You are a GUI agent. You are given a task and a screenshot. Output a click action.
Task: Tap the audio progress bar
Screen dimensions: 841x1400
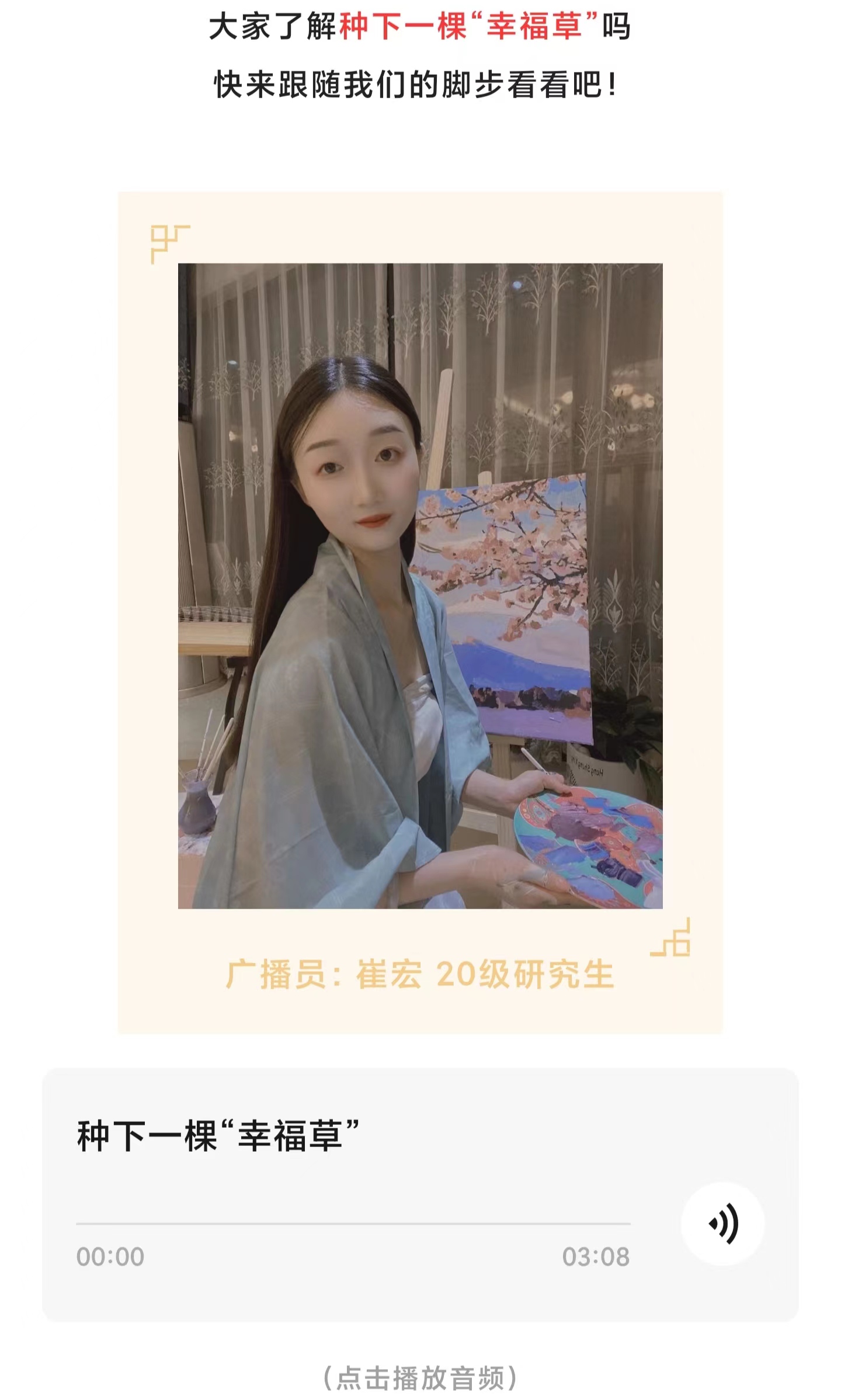pos(353,1223)
